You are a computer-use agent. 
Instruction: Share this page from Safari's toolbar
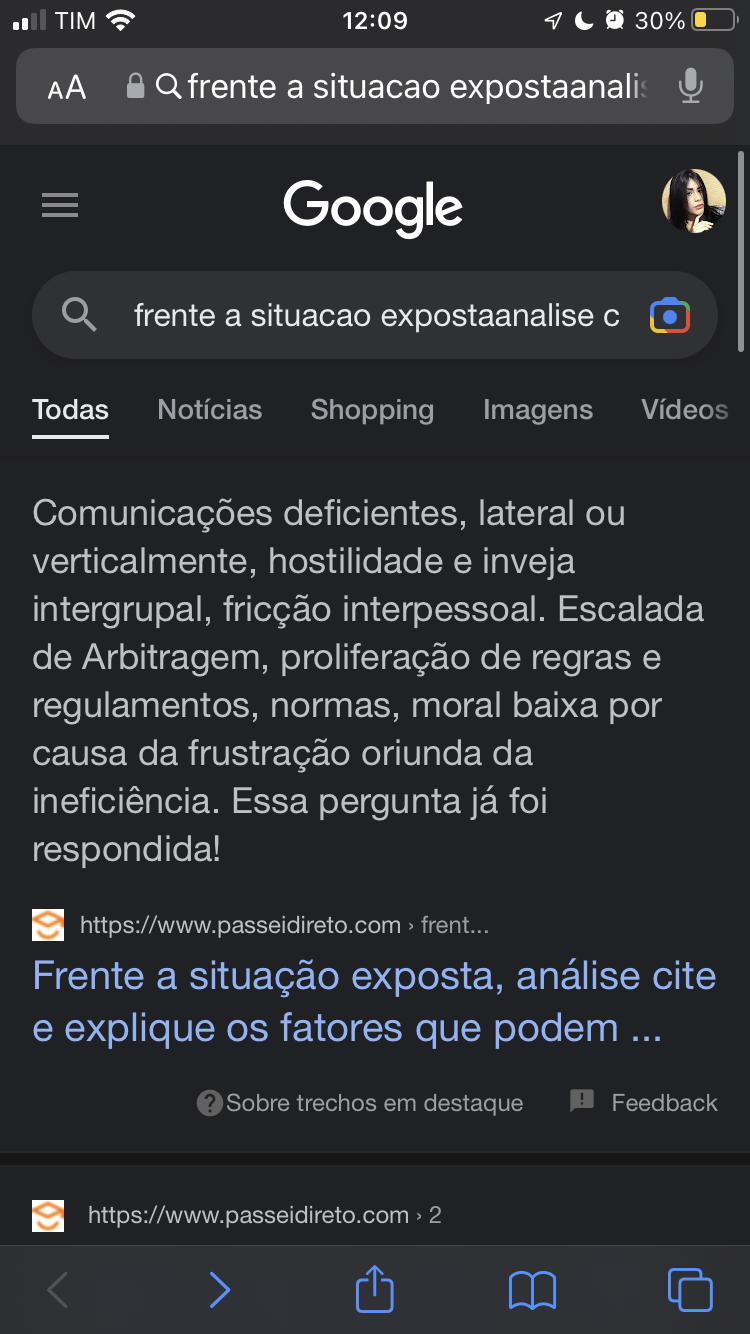click(x=375, y=1288)
